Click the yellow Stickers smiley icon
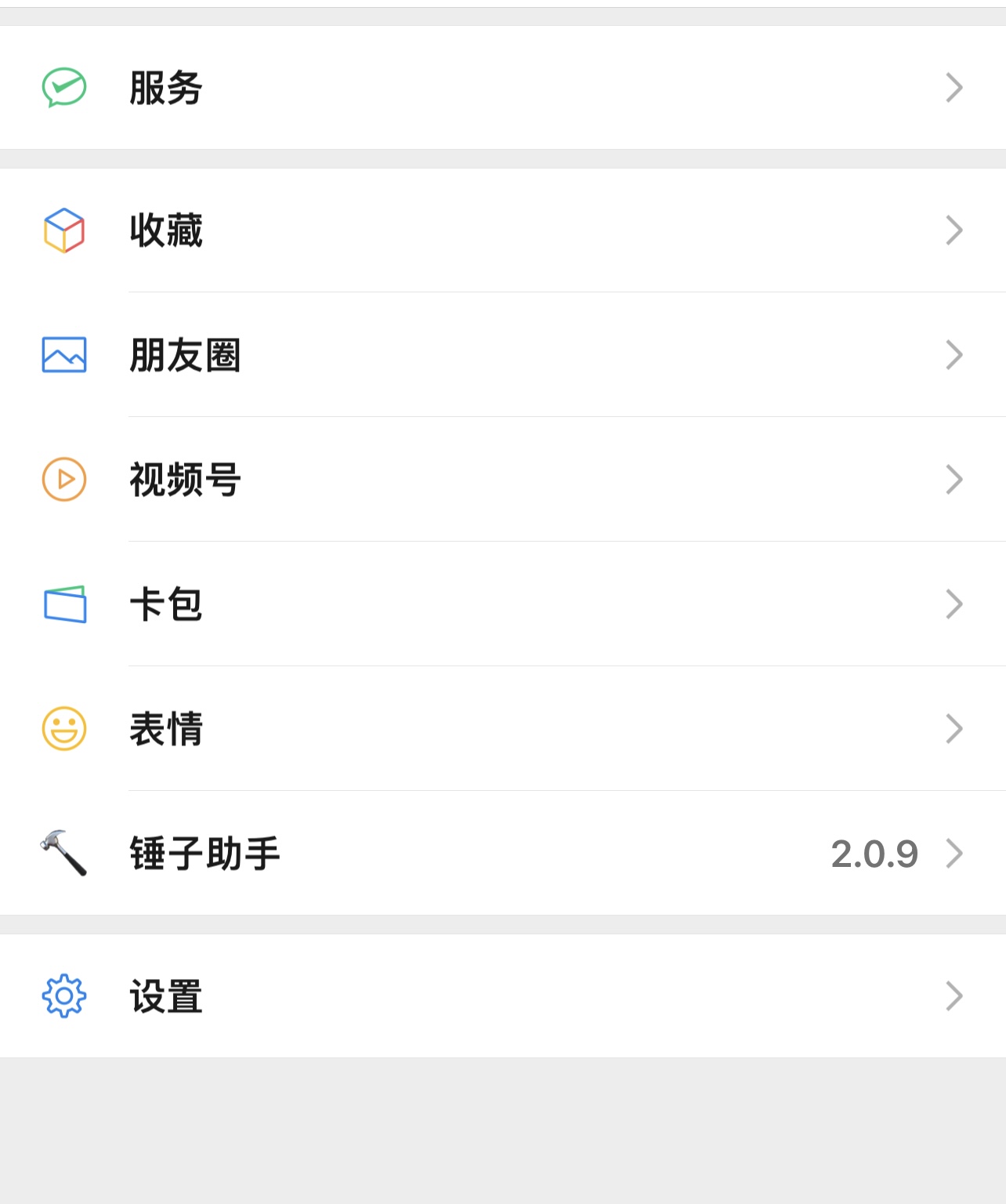Viewport: 1006px width, 1204px height. tap(64, 729)
